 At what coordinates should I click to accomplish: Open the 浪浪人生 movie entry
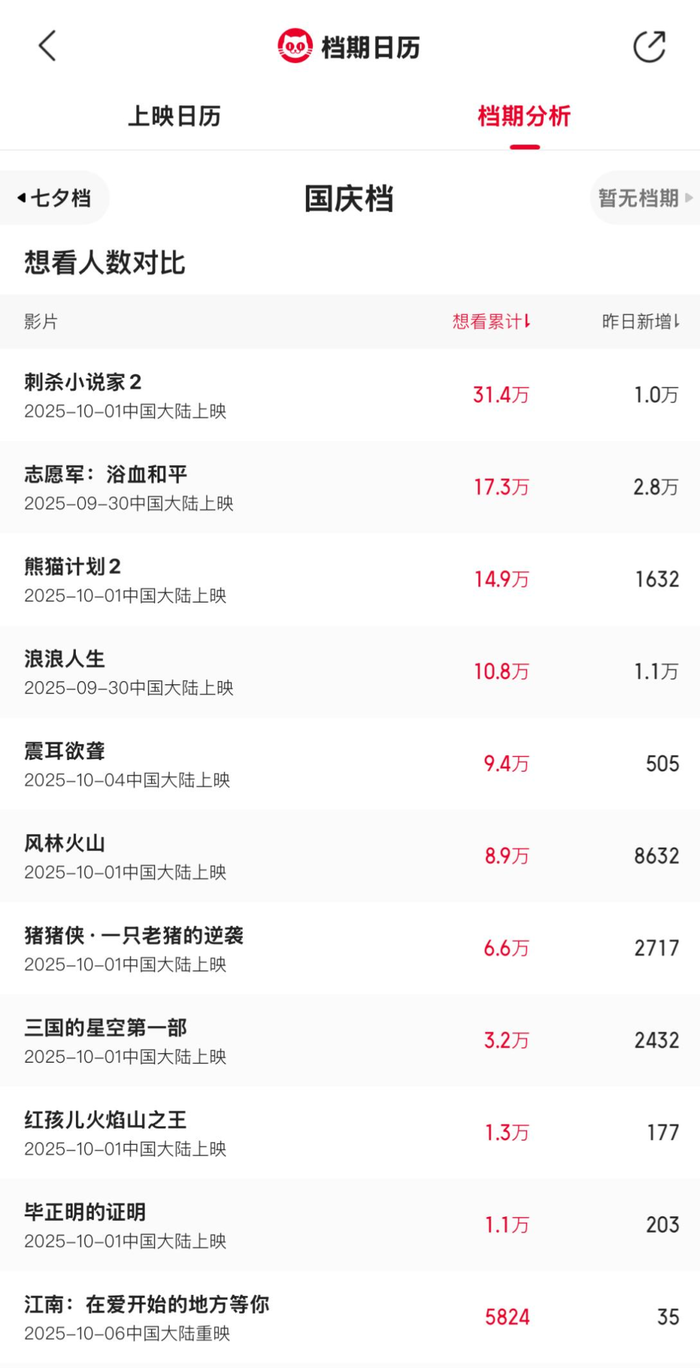click(x=350, y=671)
